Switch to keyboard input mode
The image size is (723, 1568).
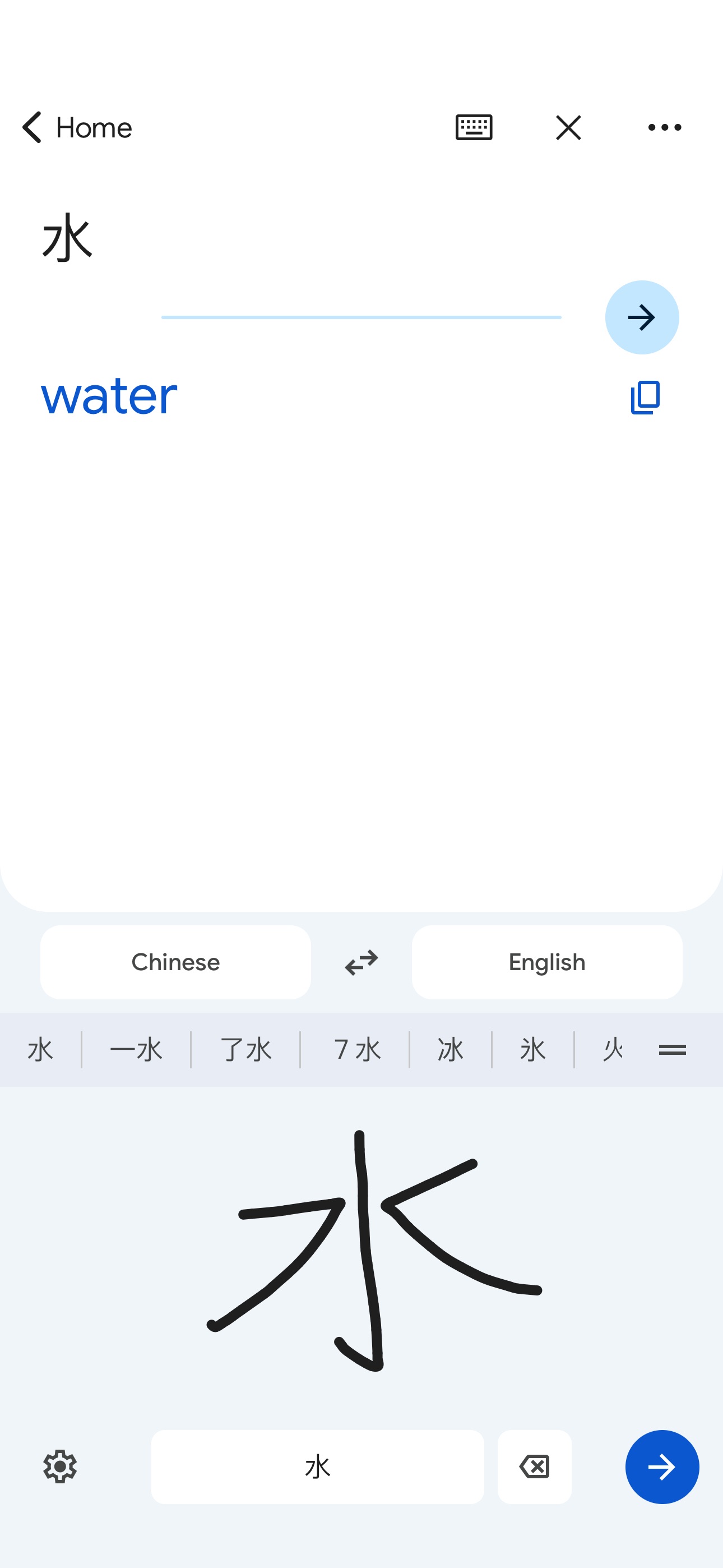(x=474, y=127)
